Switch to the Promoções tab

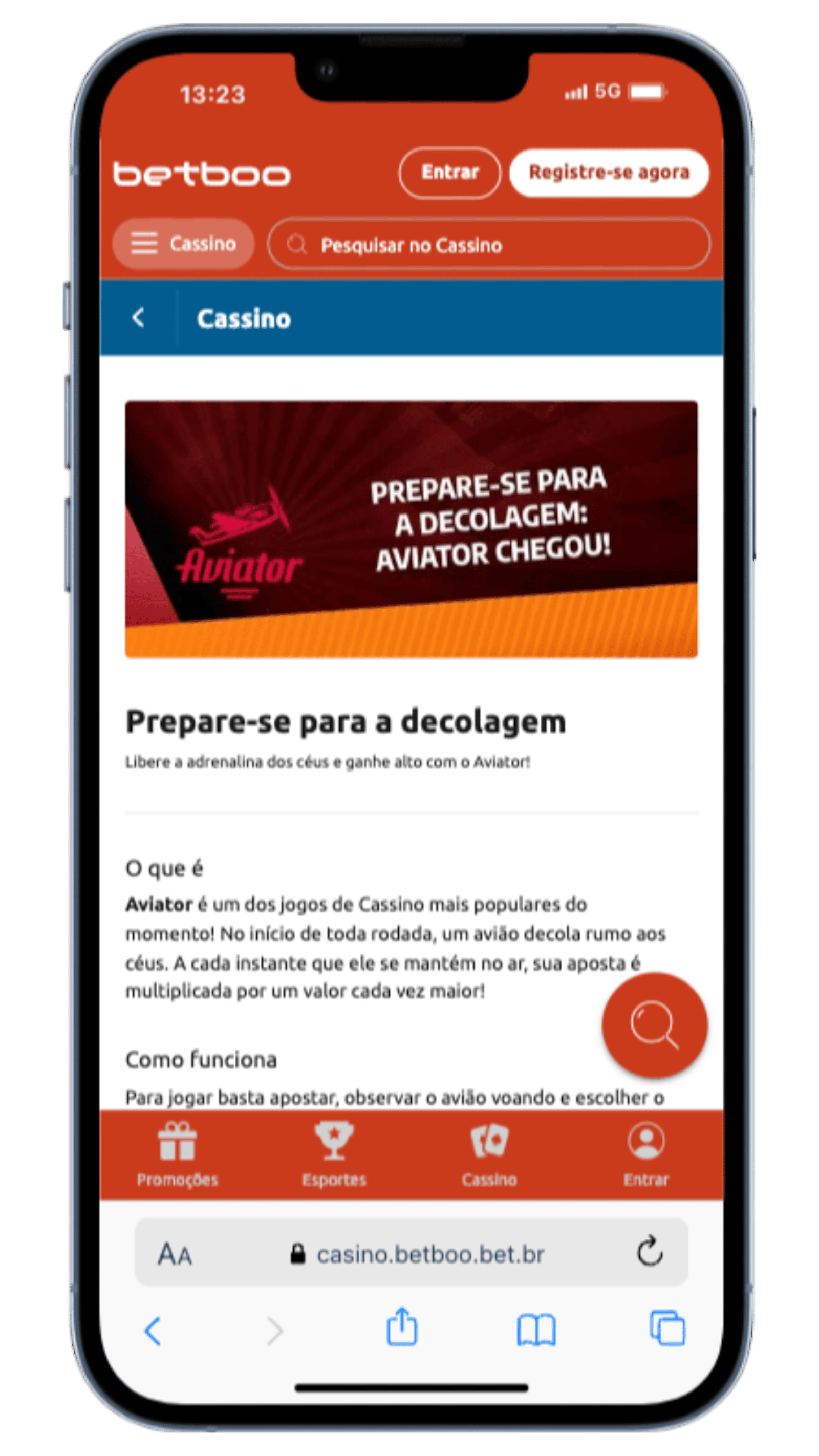click(x=177, y=1155)
